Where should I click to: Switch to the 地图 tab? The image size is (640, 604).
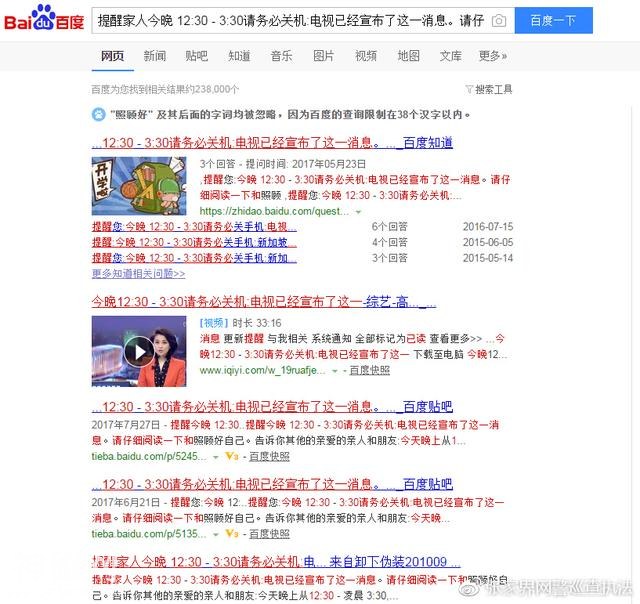pyautogui.click(x=408, y=56)
